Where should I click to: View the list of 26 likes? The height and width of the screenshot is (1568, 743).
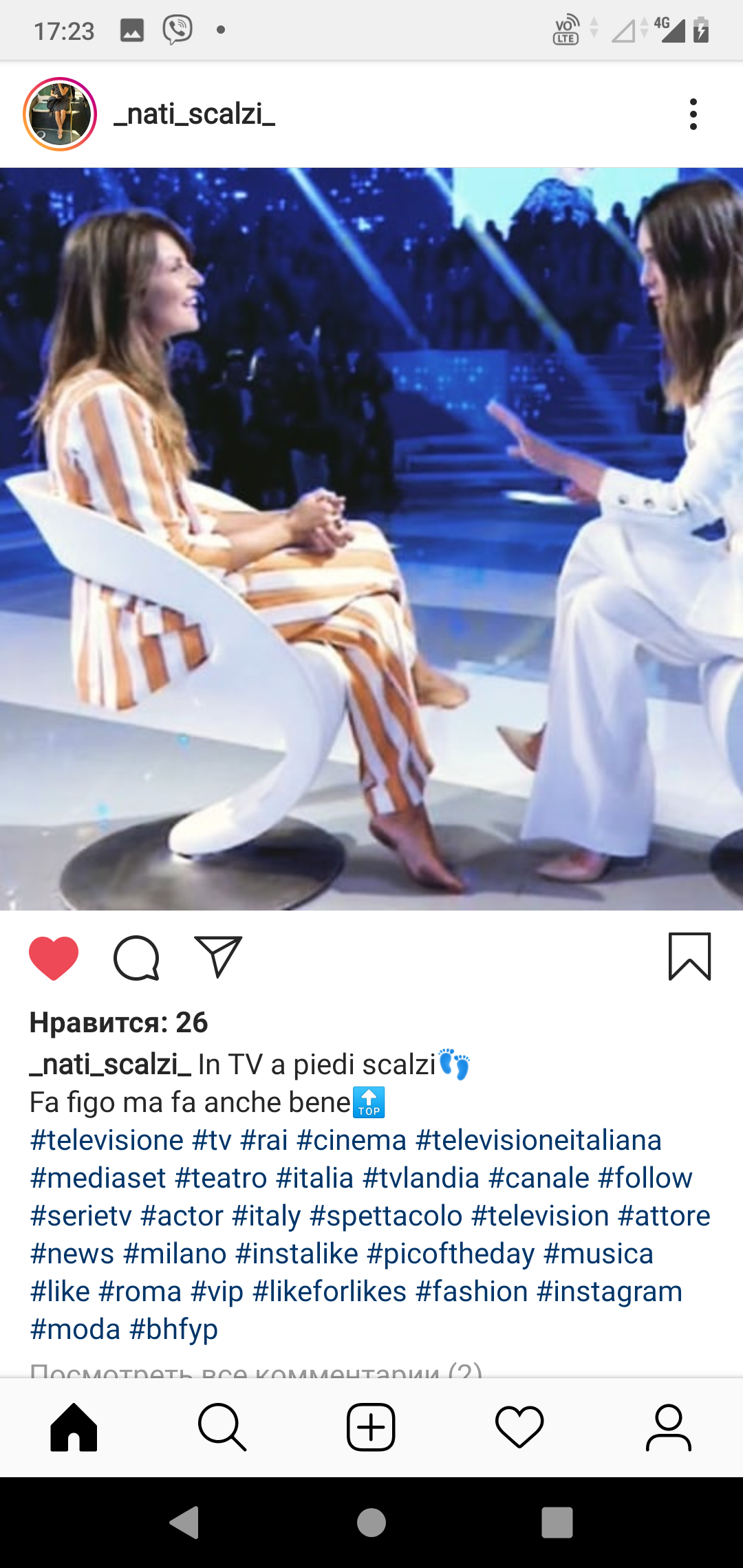click(118, 1023)
